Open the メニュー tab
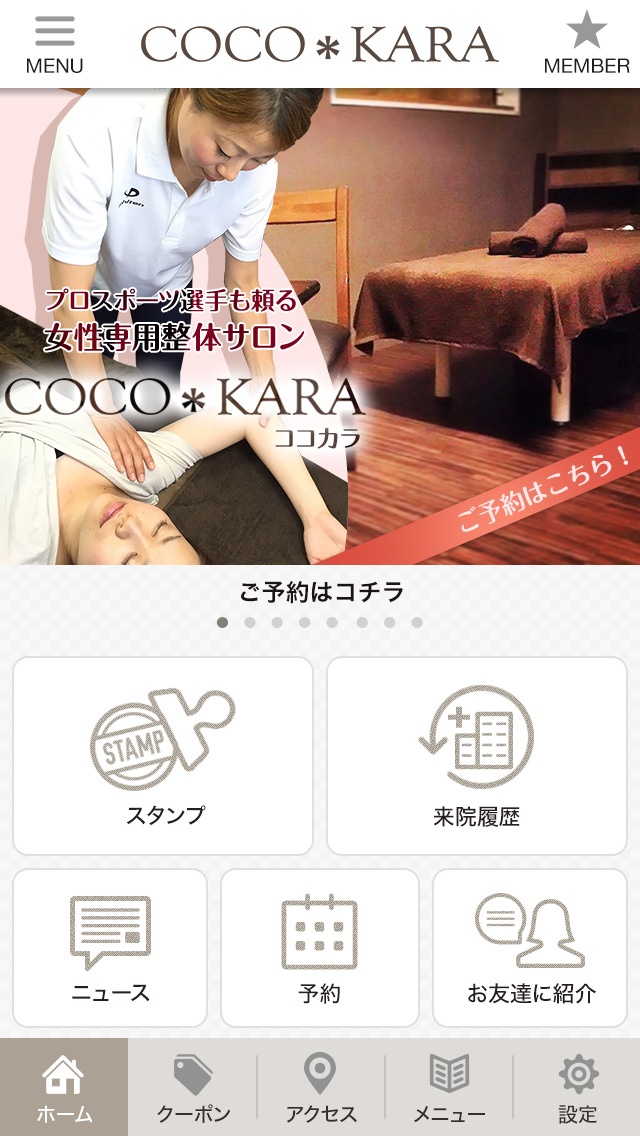This screenshot has height=1136, width=640. [449, 1088]
